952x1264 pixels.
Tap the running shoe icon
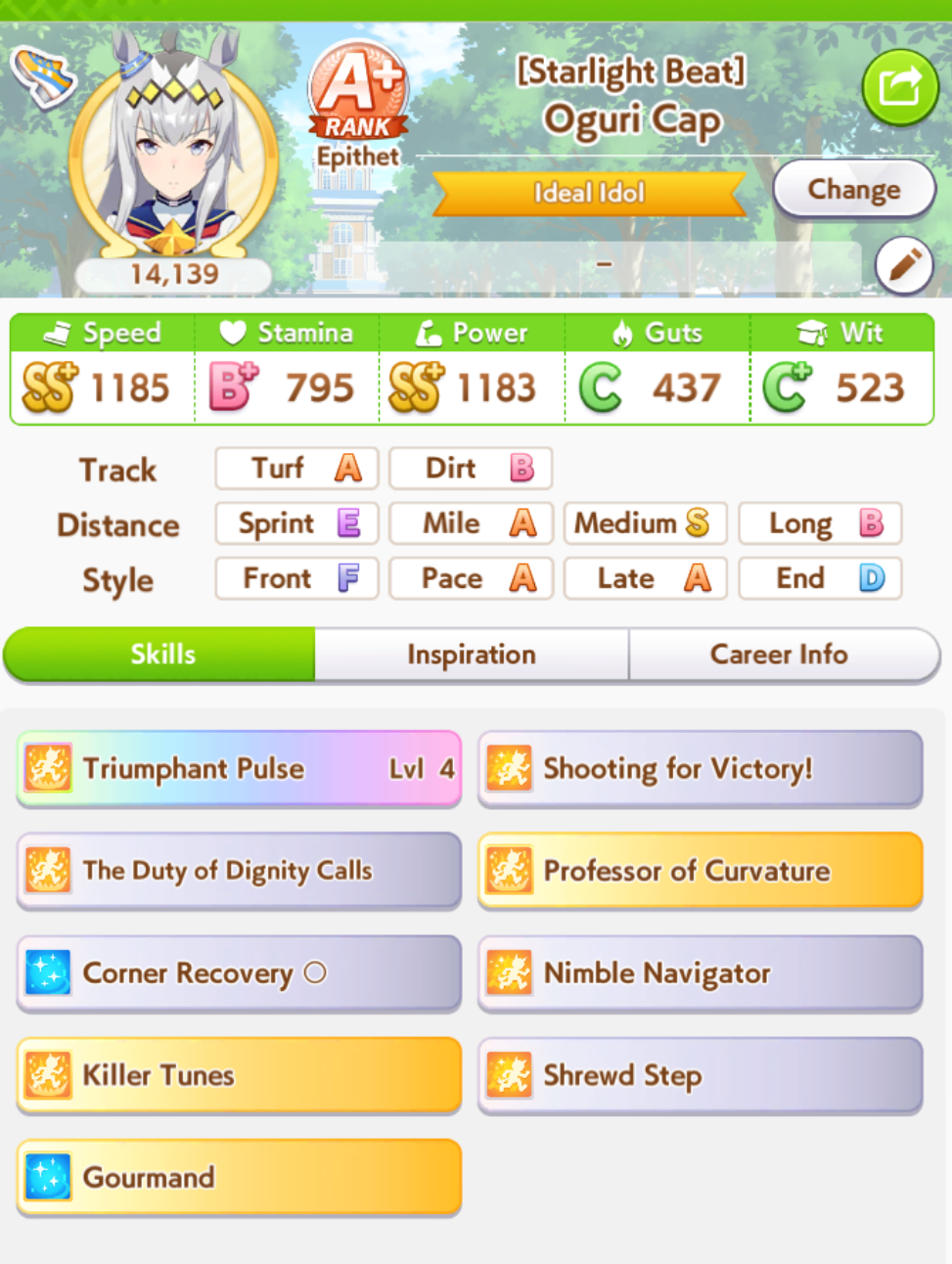[x=43, y=76]
